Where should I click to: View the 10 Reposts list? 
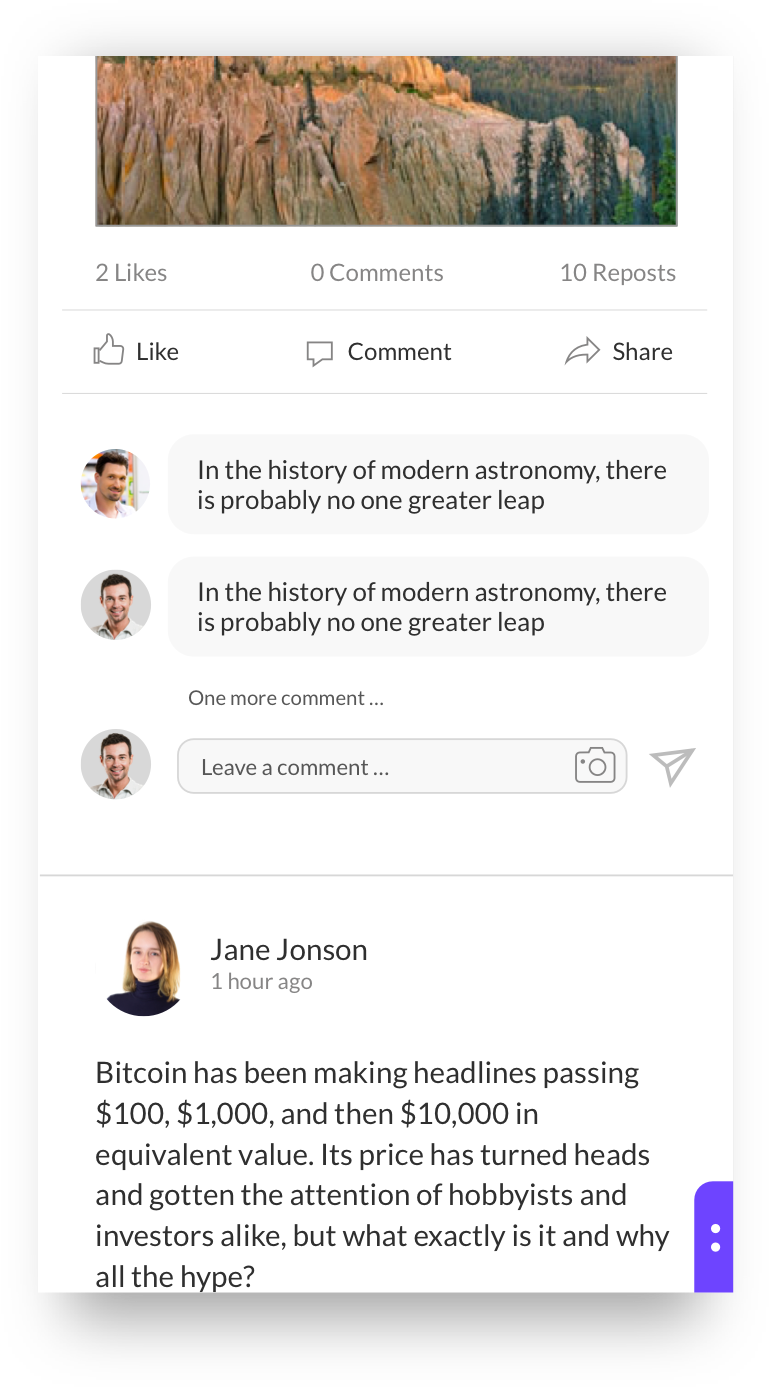[617, 273]
